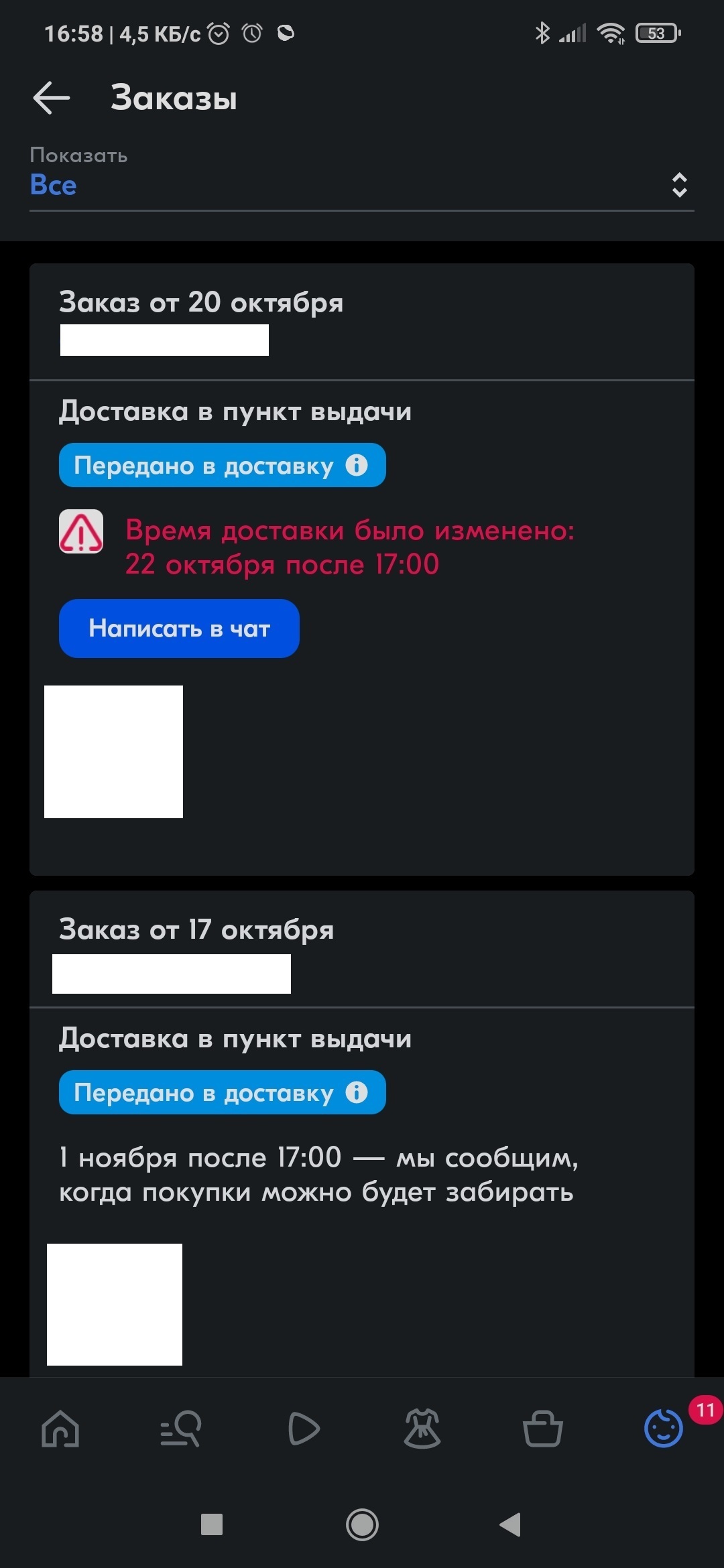Open the video play tab

pos(303,1429)
